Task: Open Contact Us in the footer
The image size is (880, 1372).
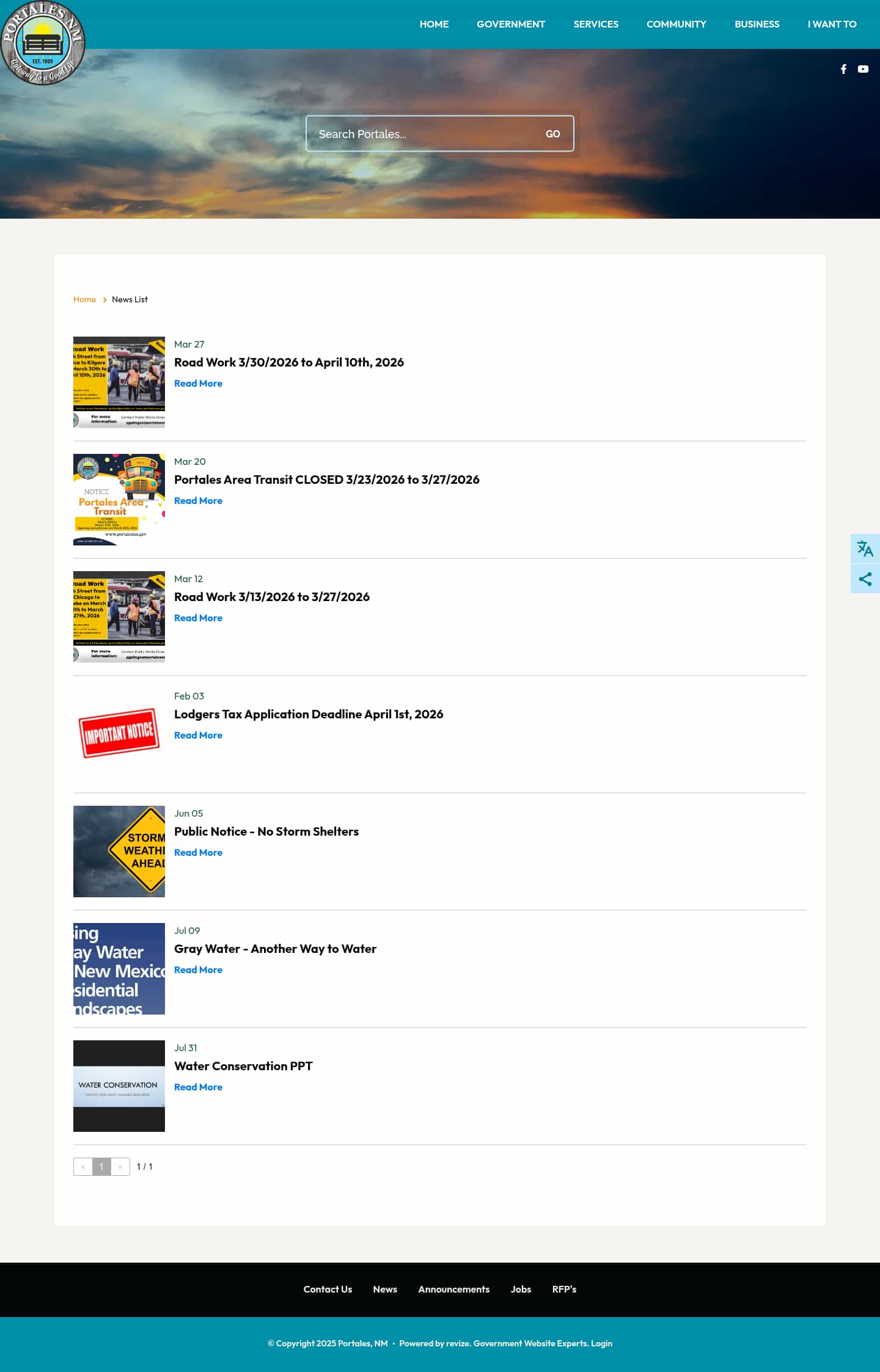Action: coord(328,1290)
